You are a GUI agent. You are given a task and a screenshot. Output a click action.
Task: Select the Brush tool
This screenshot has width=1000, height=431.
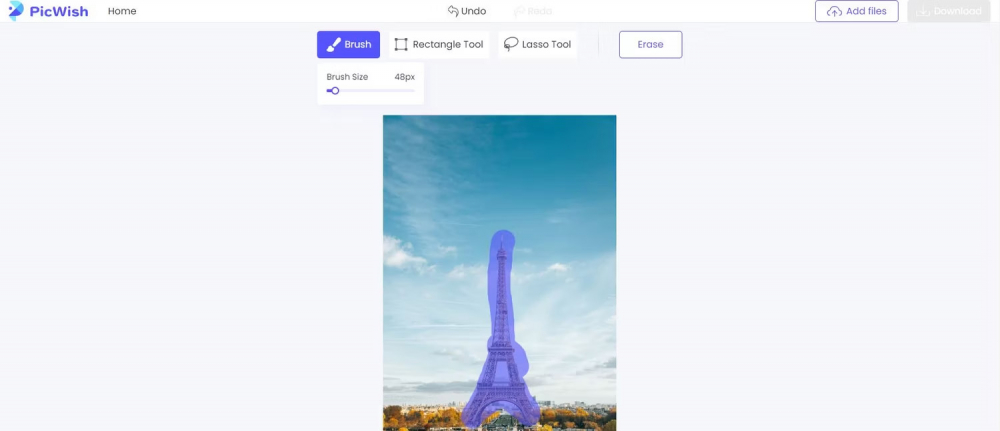pyautogui.click(x=348, y=45)
